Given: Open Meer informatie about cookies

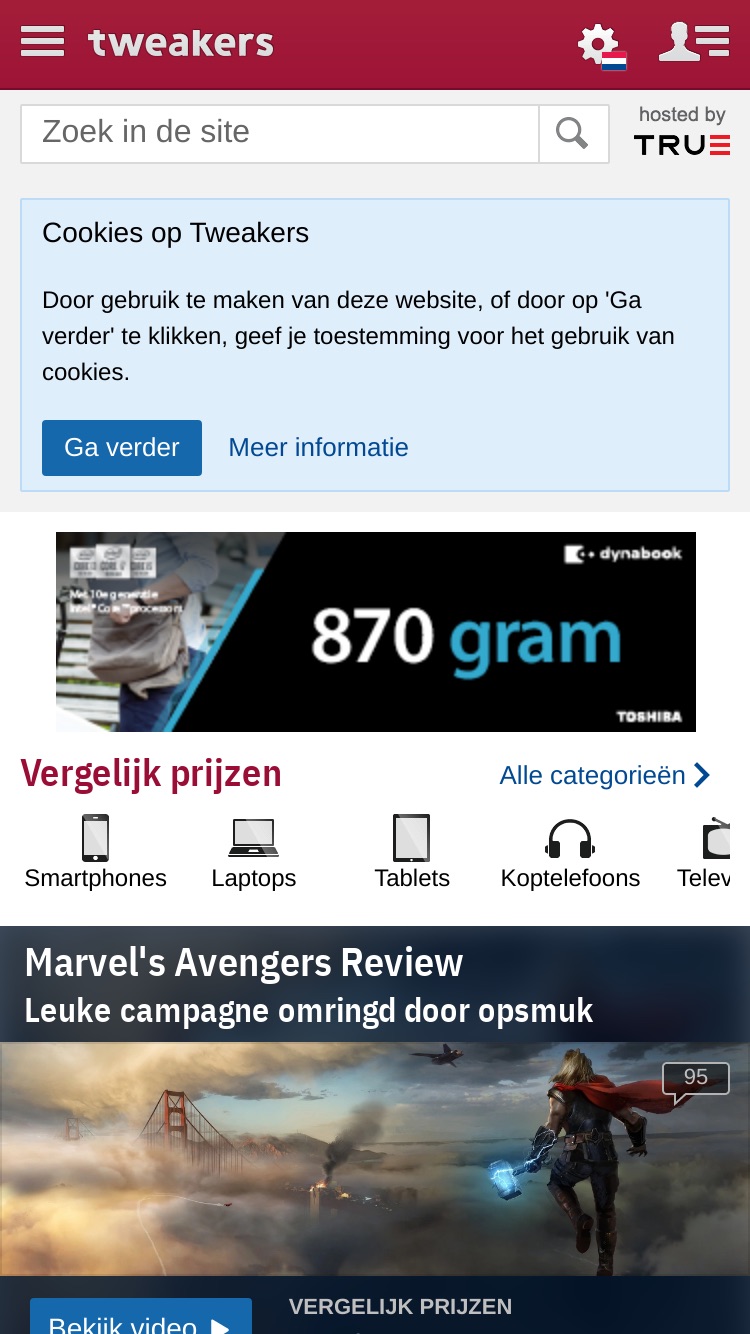Looking at the screenshot, I should 318,447.
